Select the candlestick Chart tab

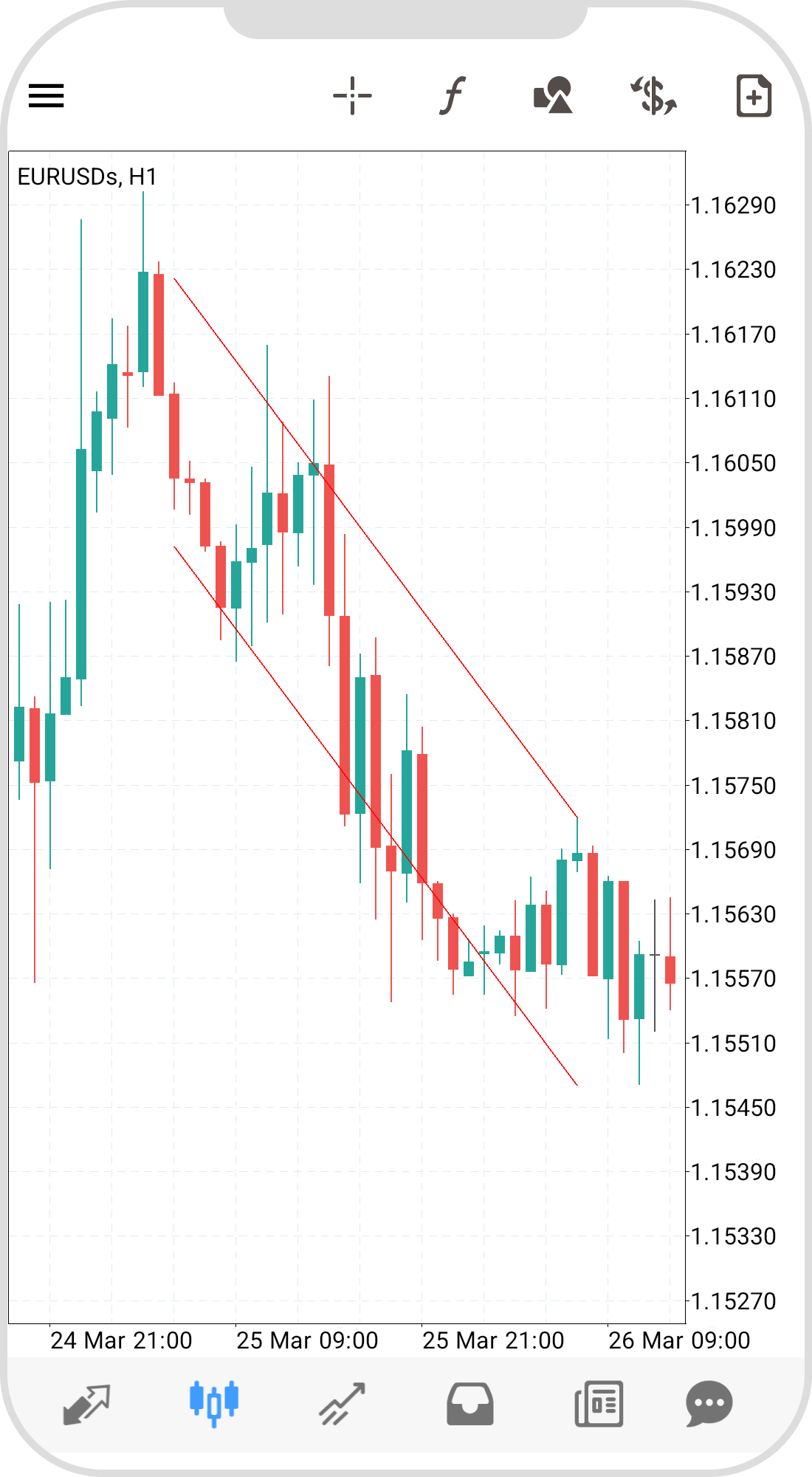214,1403
